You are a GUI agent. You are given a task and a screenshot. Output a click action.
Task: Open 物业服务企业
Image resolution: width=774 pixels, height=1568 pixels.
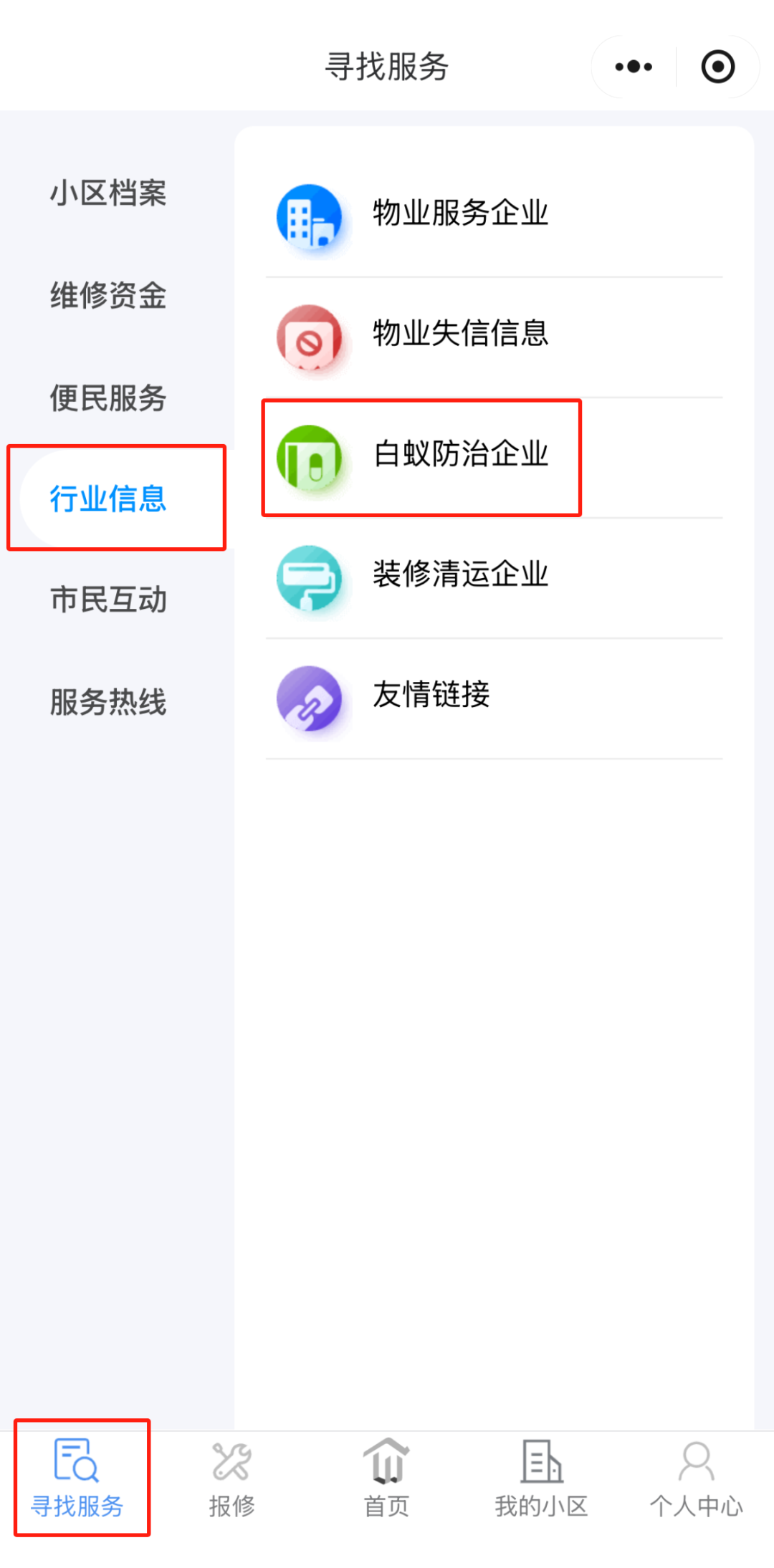pos(459,213)
